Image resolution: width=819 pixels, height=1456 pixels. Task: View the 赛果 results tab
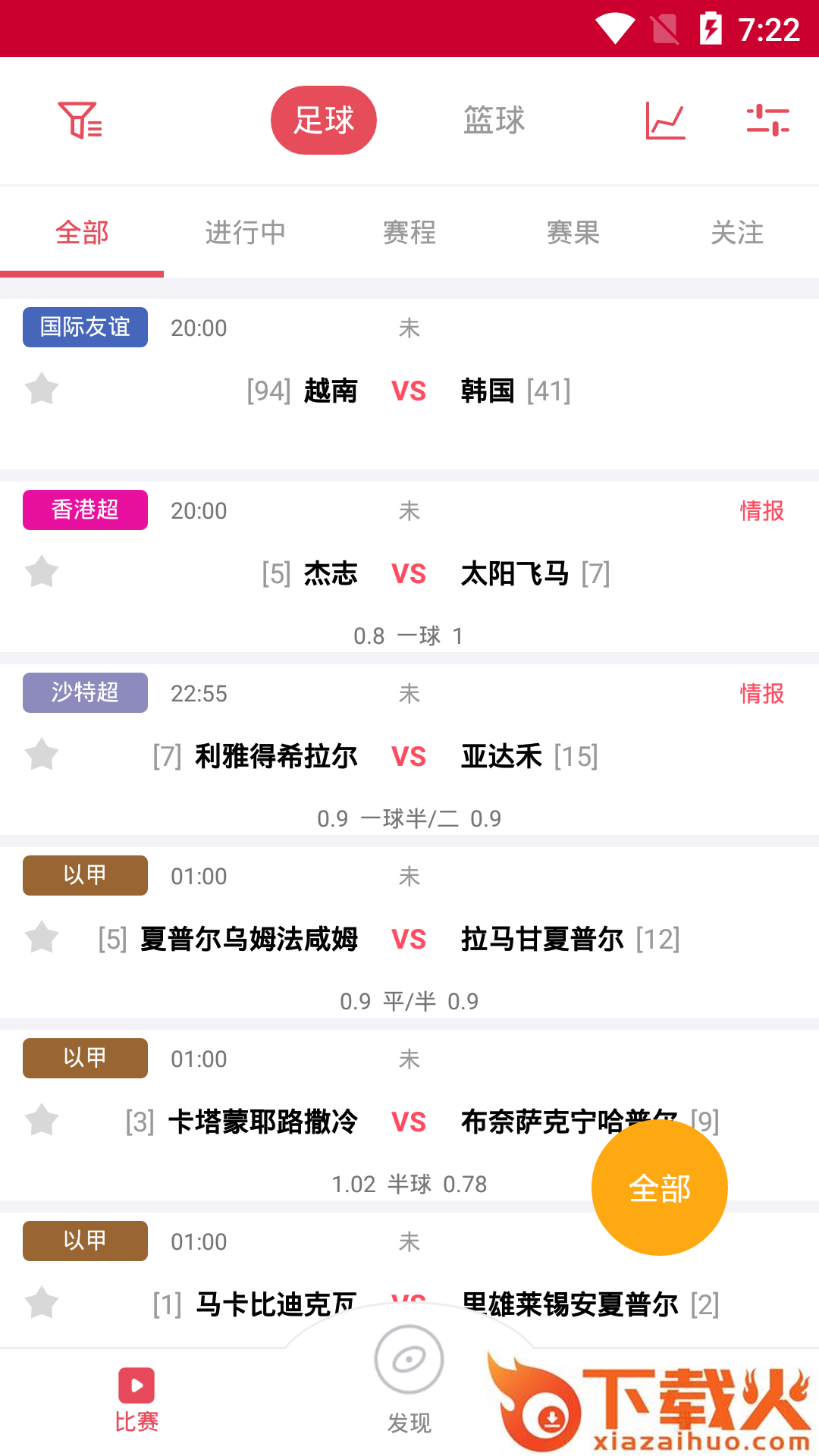[573, 232]
